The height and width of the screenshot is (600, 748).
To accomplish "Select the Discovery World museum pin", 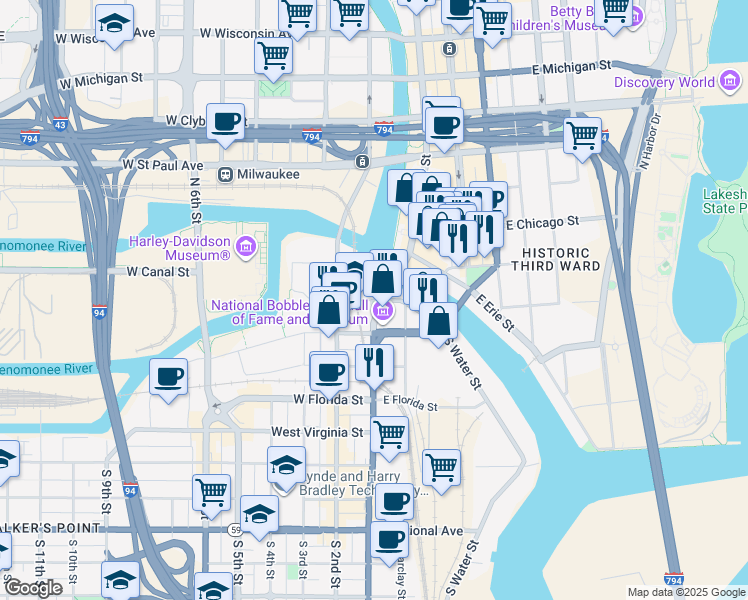I will coord(730,83).
